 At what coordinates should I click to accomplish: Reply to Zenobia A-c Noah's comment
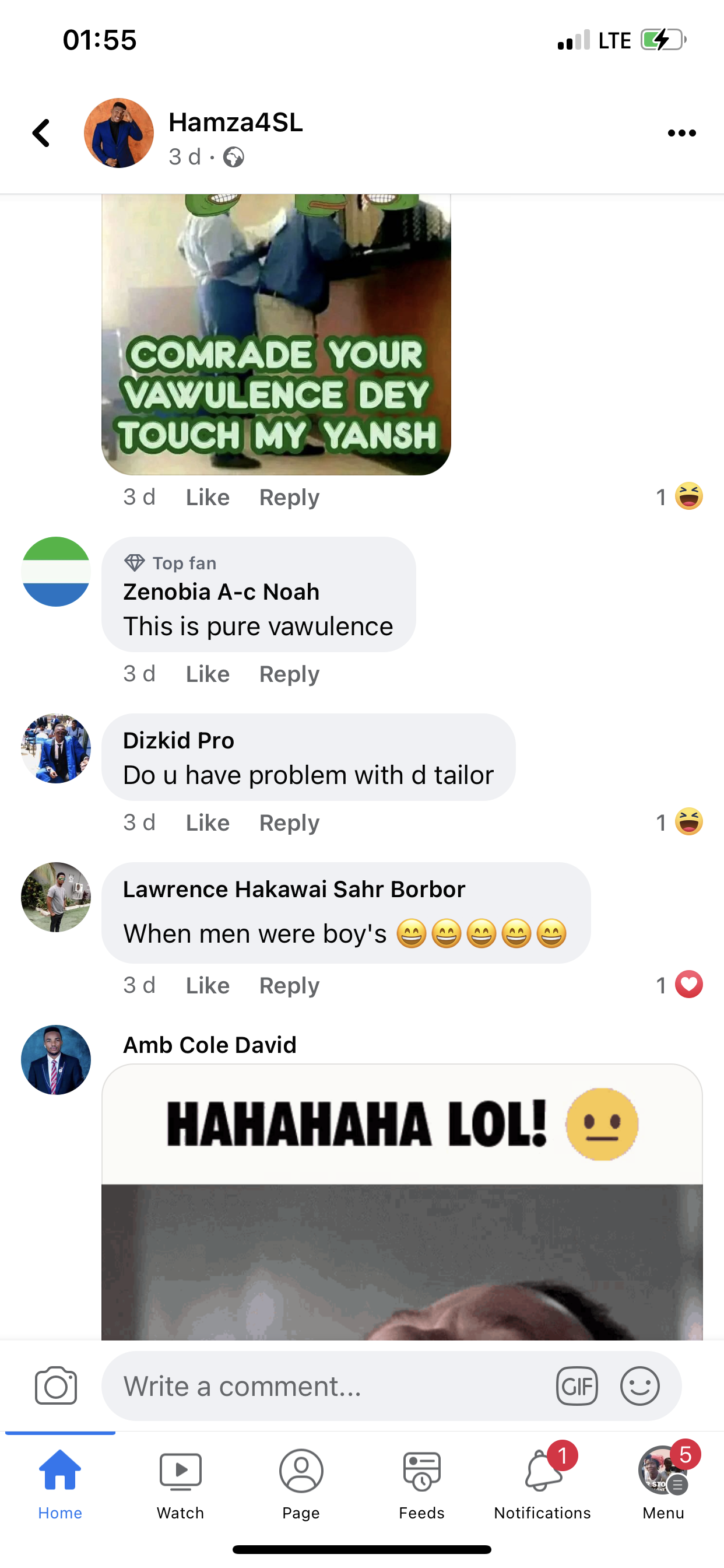coord(289,674)
